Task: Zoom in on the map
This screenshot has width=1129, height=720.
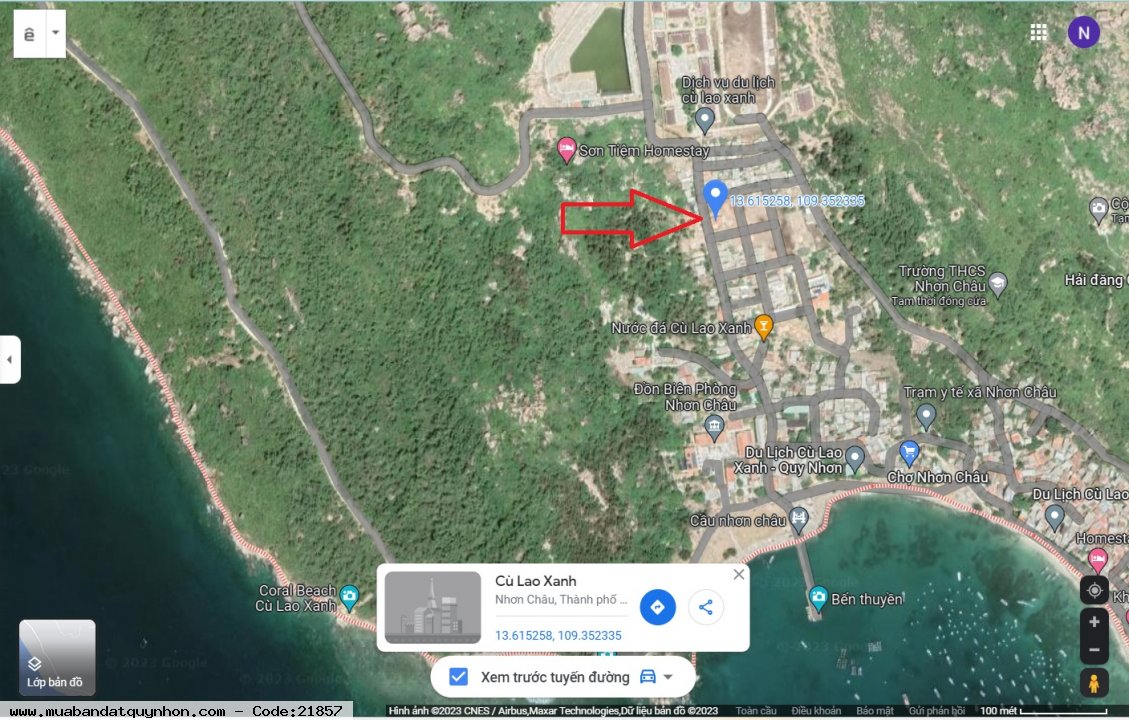Action: (x=1094, y=622)
